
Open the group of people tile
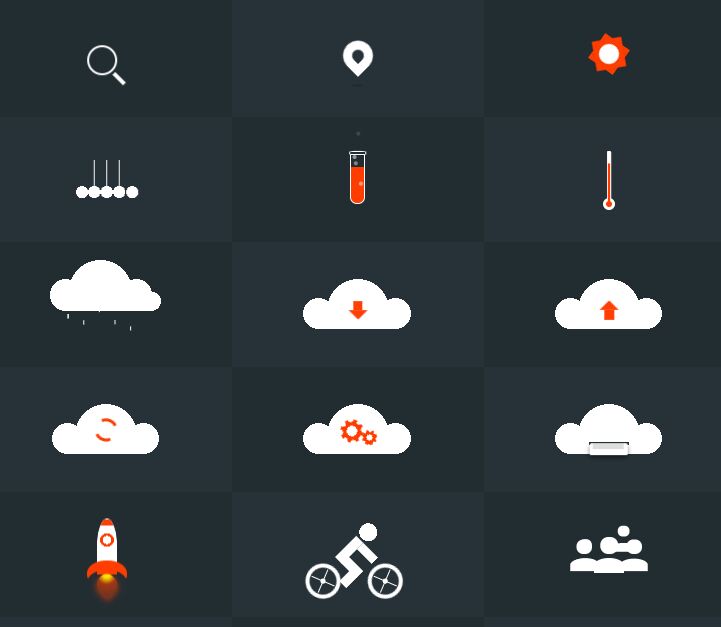click(608, 551)
